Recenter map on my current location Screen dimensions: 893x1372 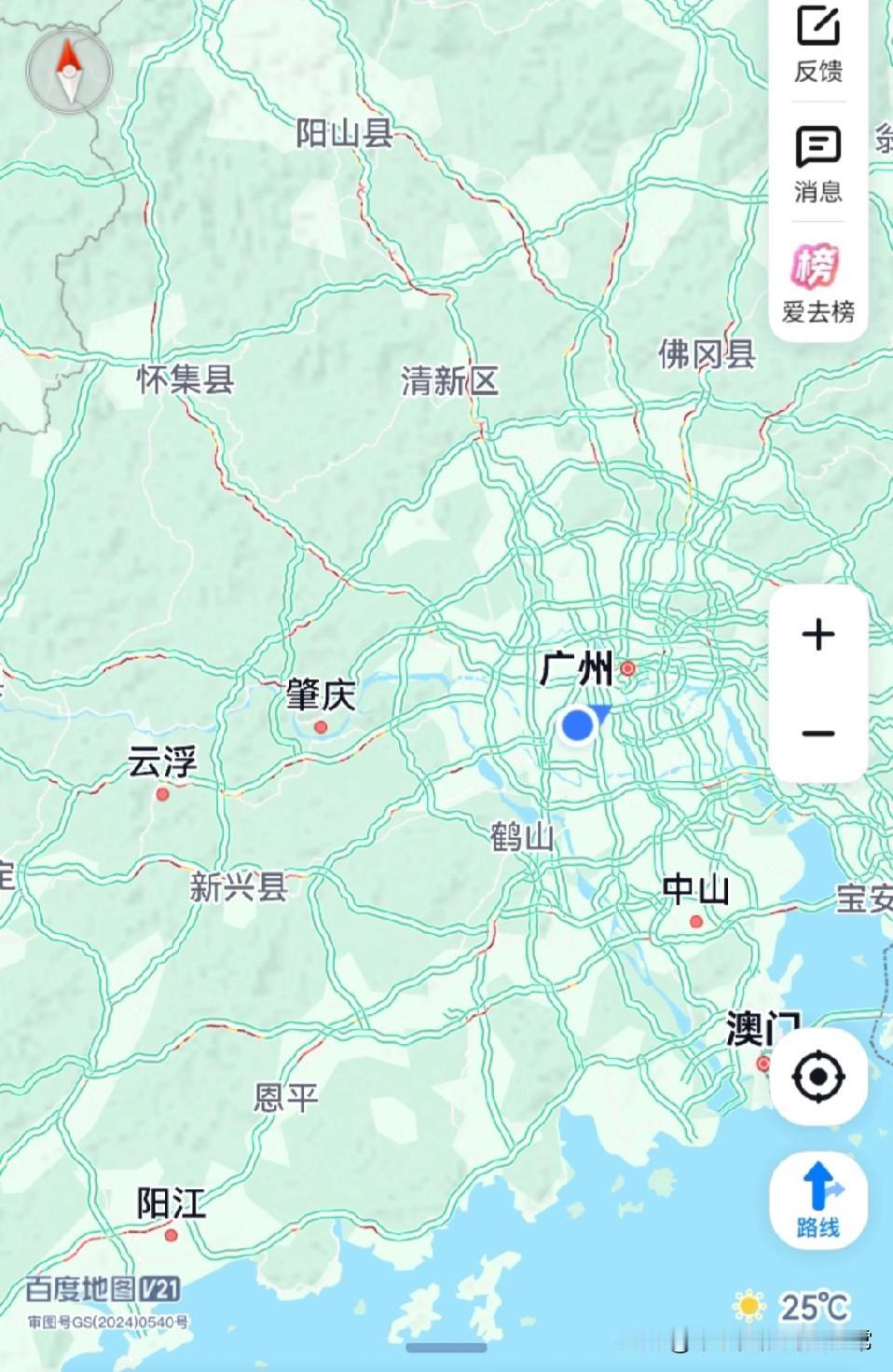coord(817,1077)
